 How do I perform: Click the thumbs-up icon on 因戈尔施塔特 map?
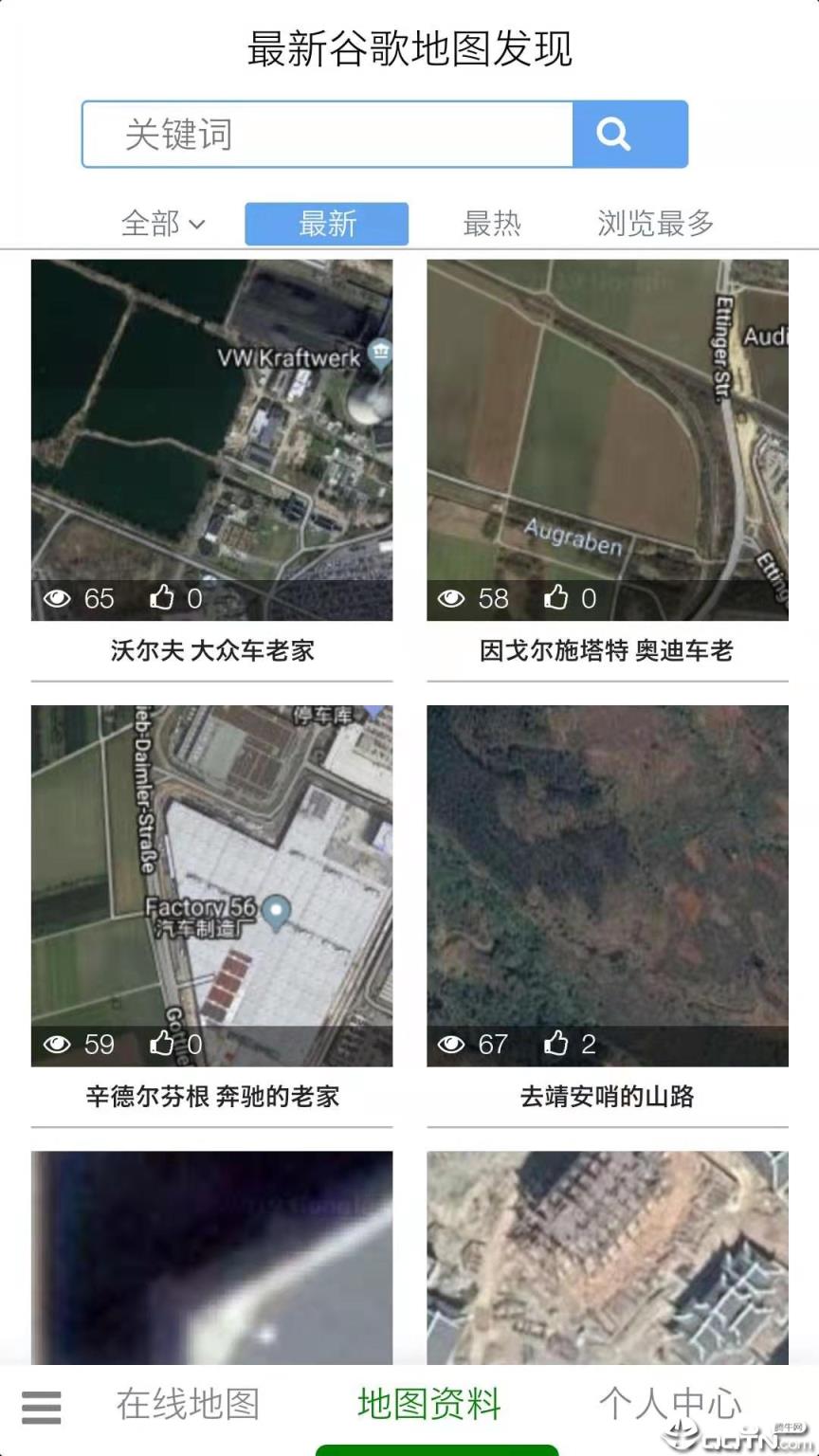(556, 598)
